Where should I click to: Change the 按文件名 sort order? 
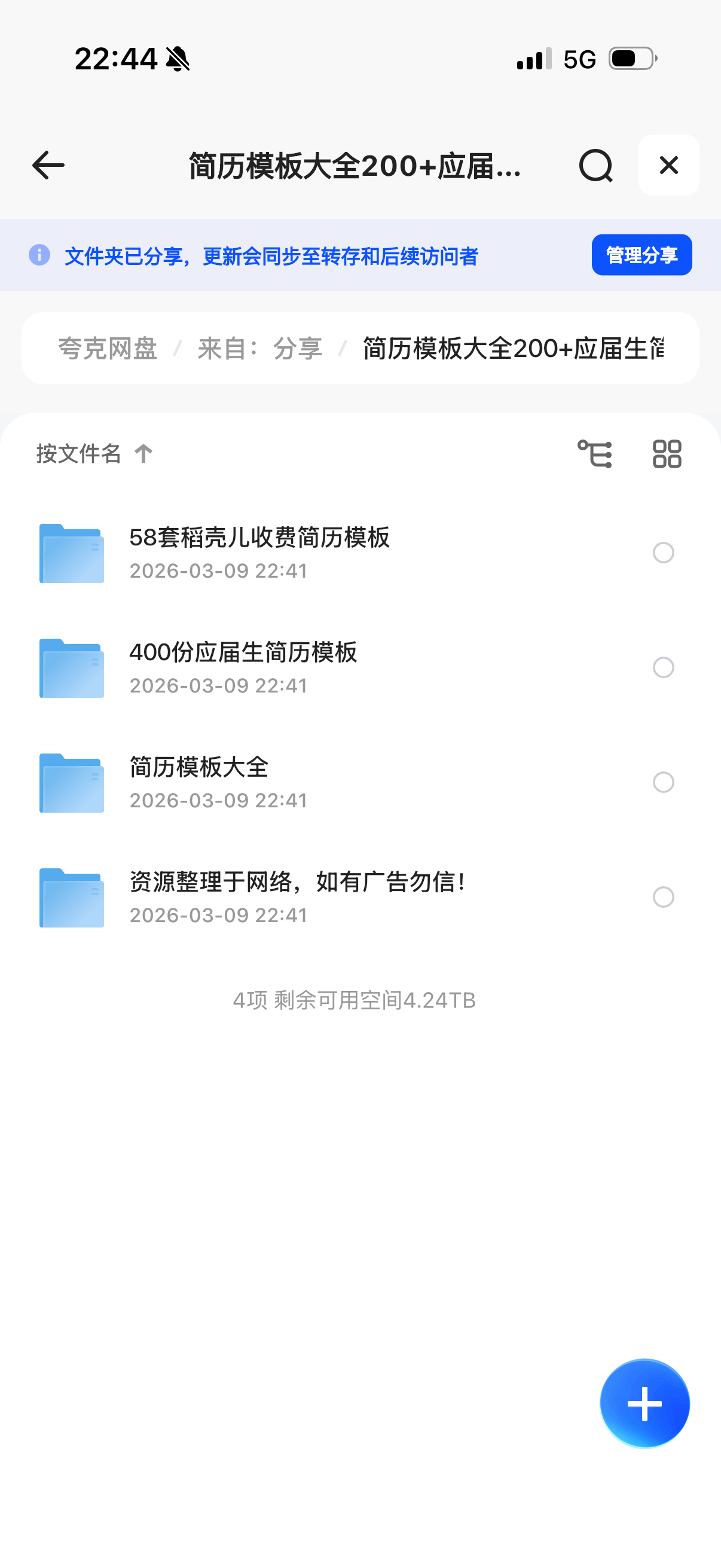point(94,454)
